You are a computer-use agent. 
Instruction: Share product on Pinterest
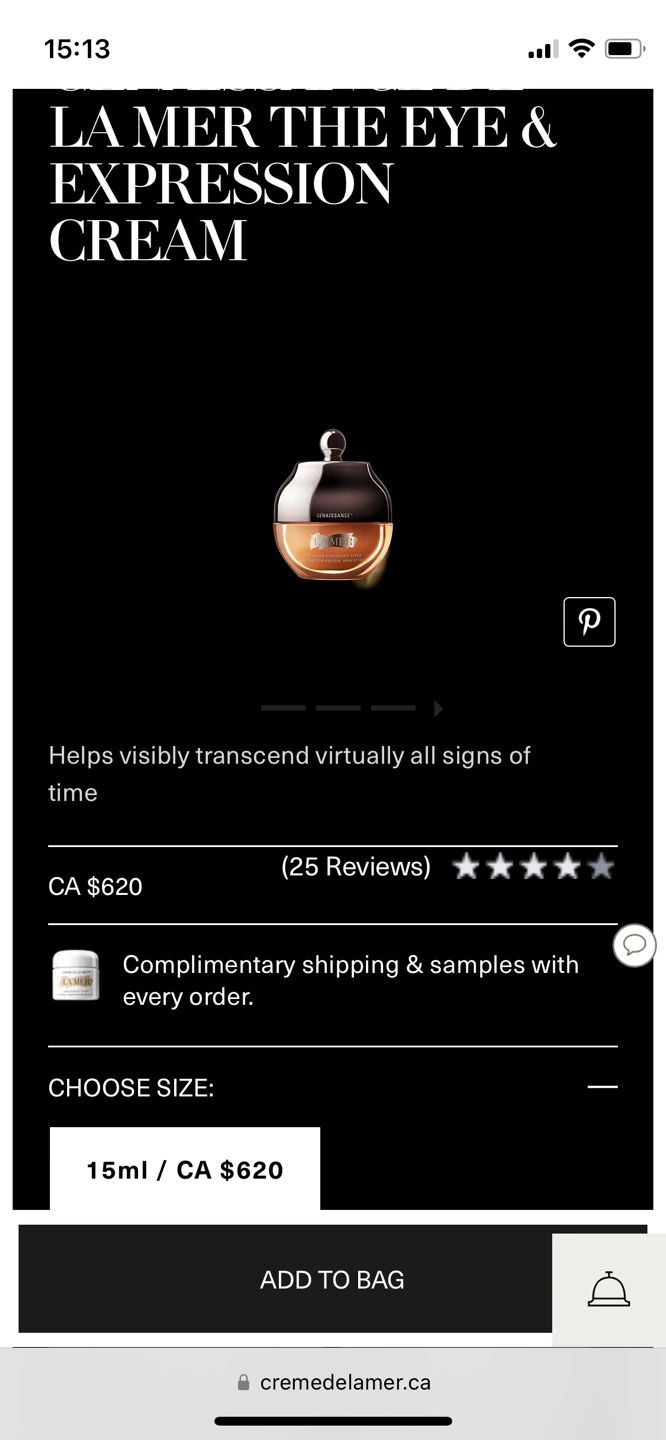[x=589, y=622]
